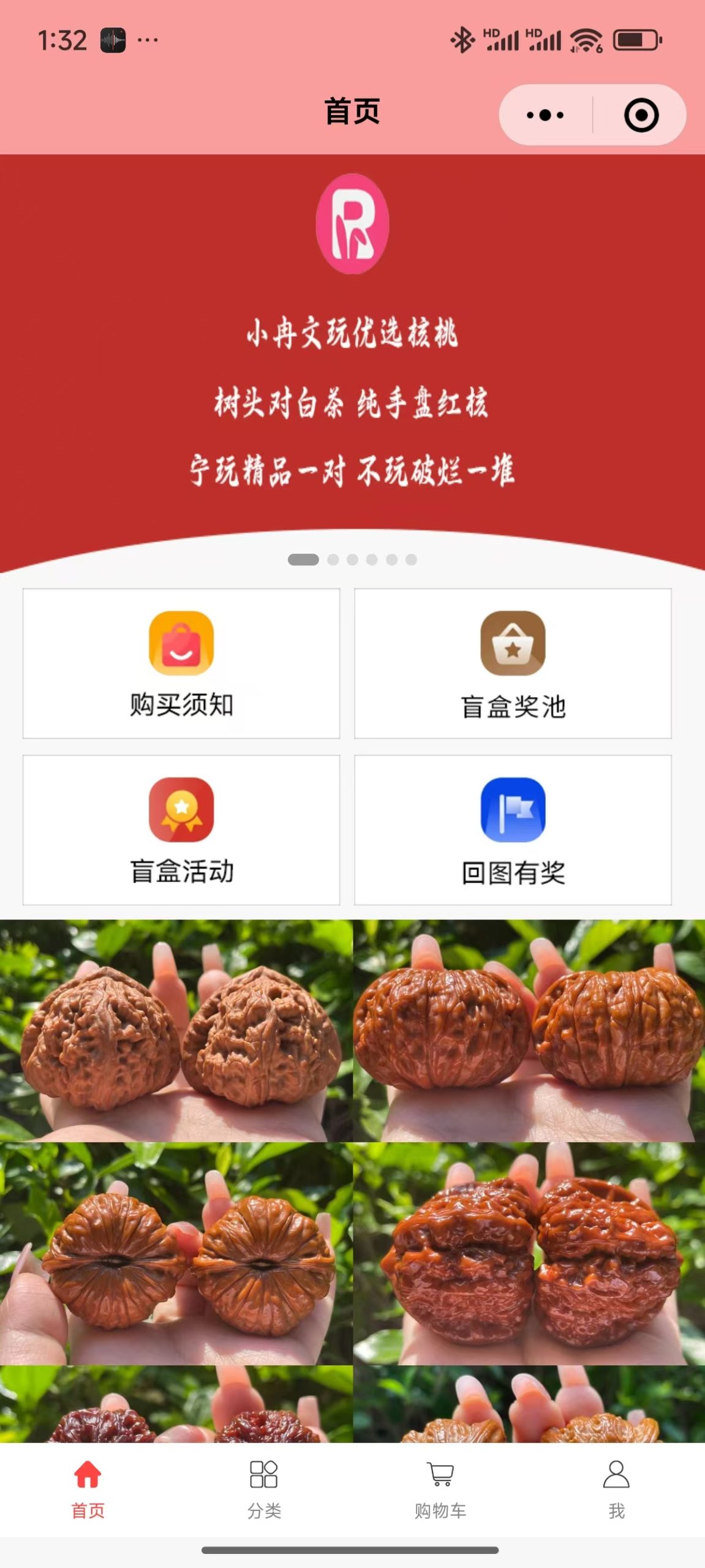Open the pointed rough-textured walnut pair product

(x=176, y=1032)
